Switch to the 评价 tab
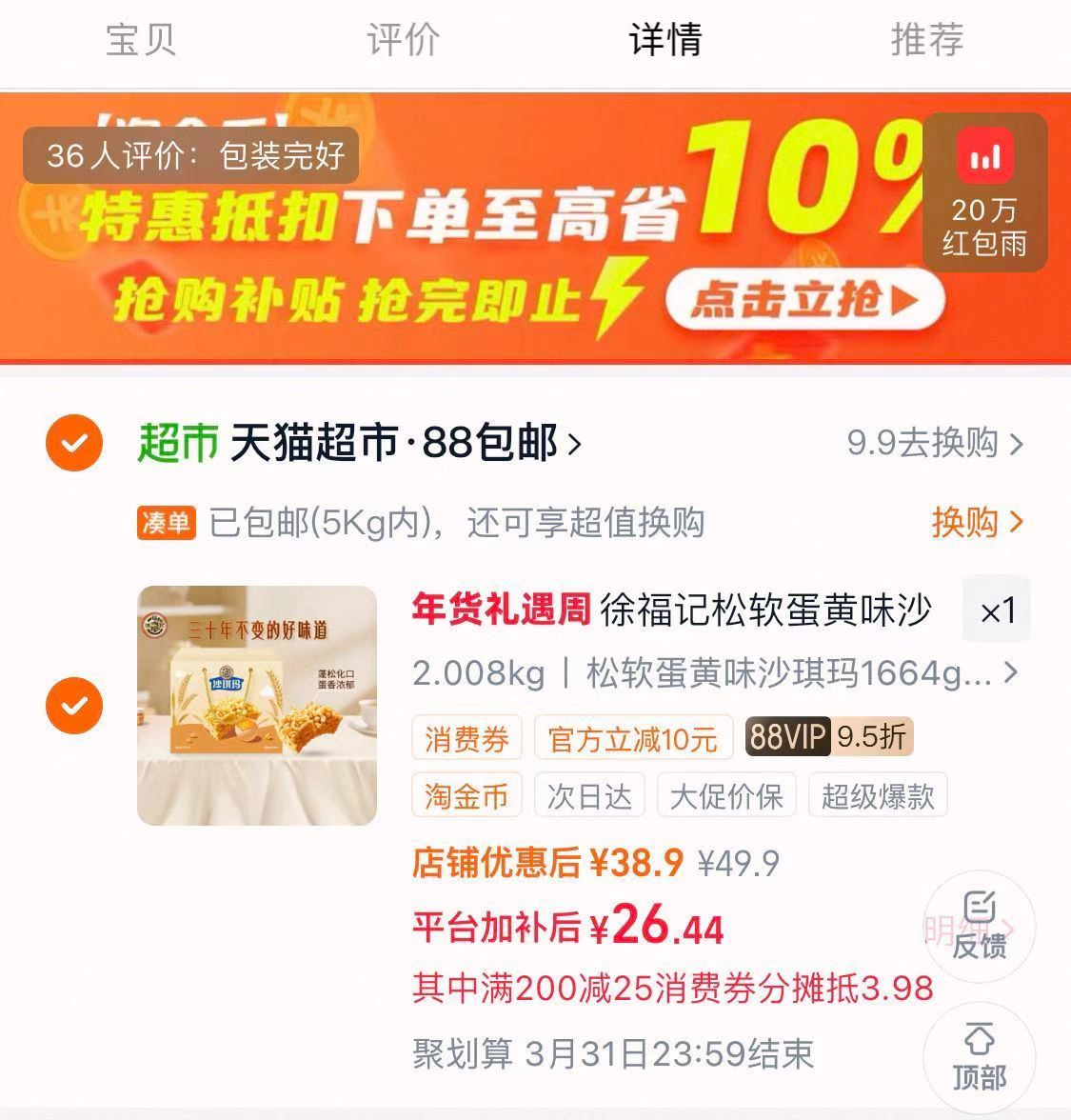 point(400,41)
